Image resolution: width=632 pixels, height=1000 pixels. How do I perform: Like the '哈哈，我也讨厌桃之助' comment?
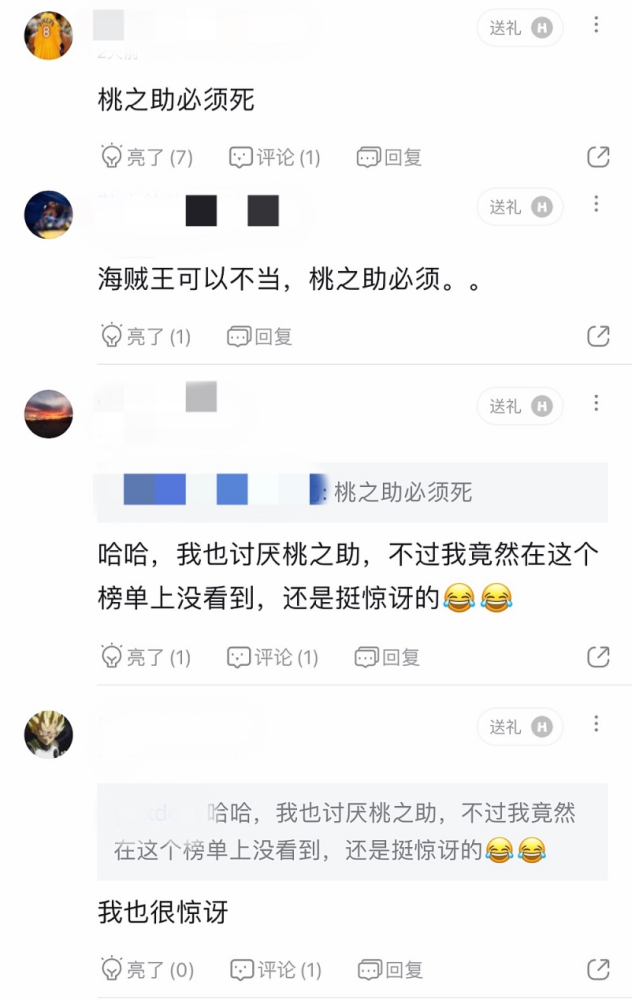tap(146, 657)
